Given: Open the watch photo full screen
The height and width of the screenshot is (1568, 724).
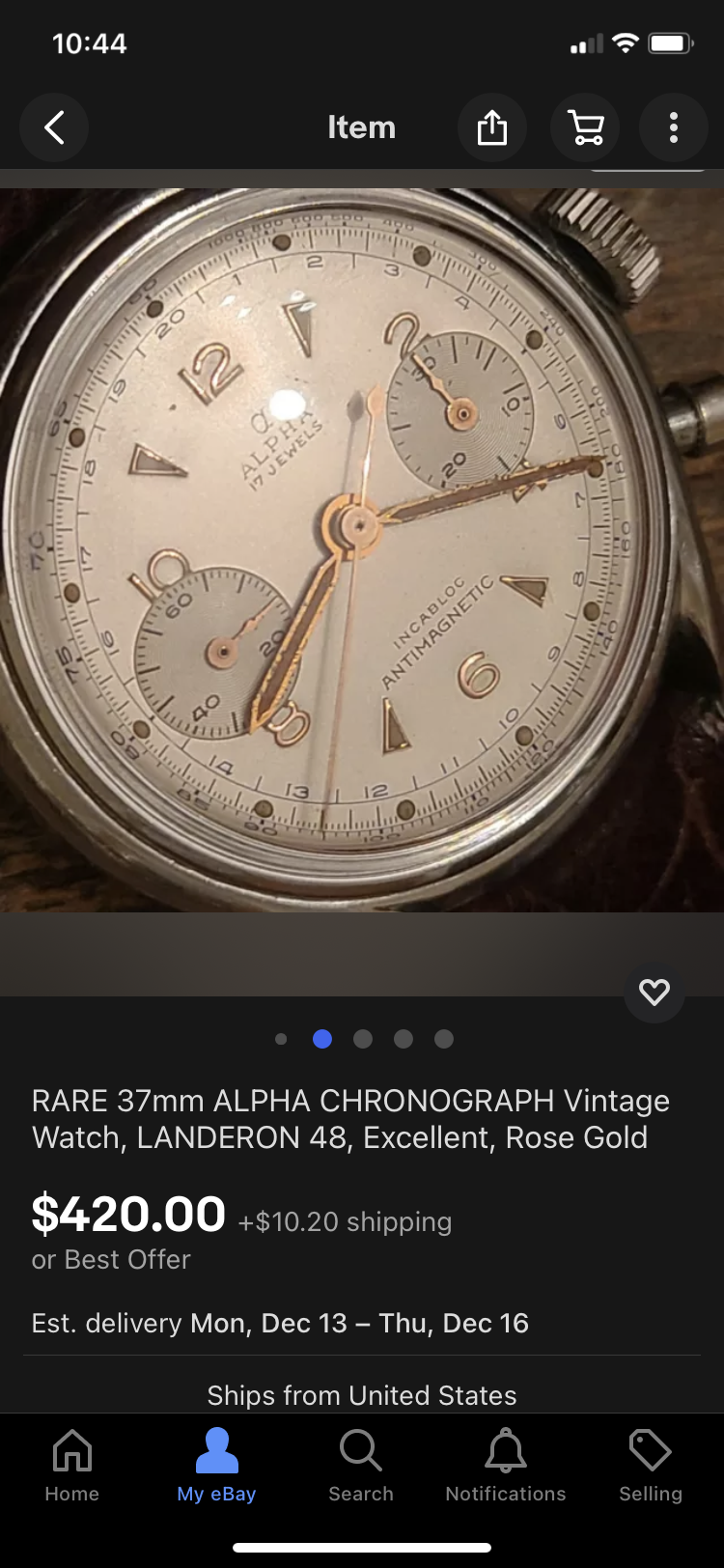Looking at the screenshot, I should (362, 550).
